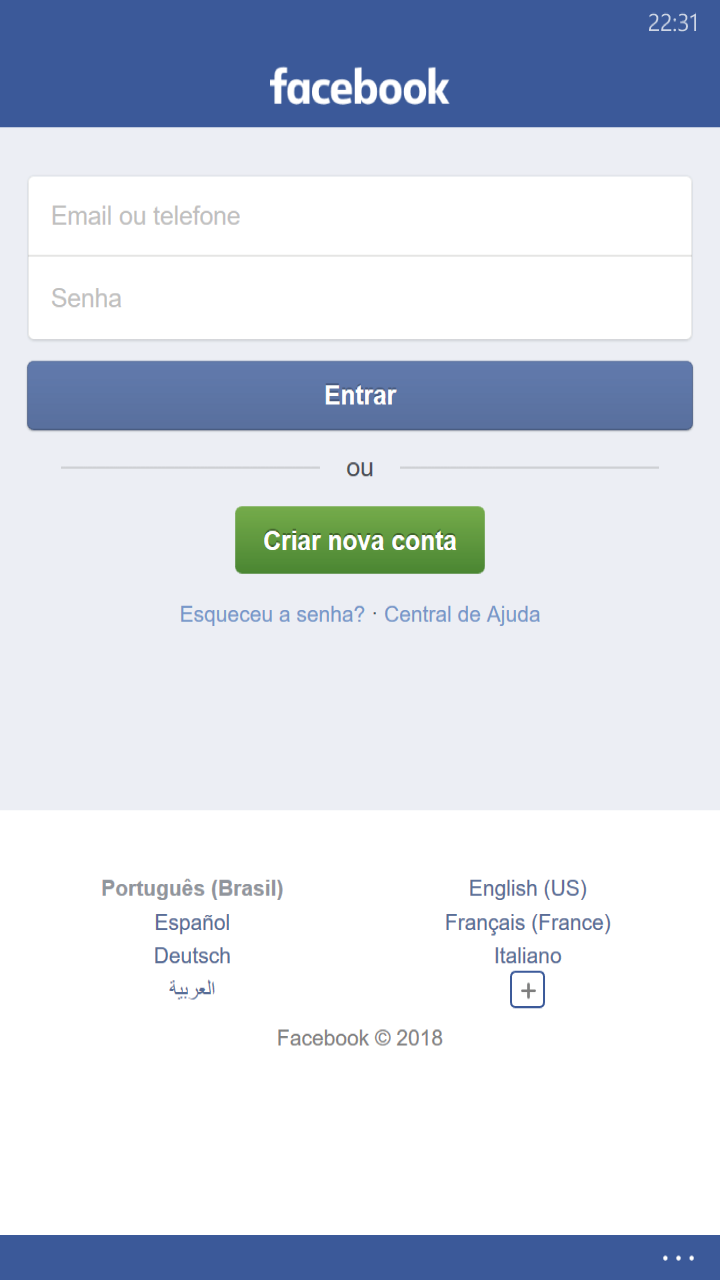Select Français (France) language

pyautogui.click(x=528, y=922)
